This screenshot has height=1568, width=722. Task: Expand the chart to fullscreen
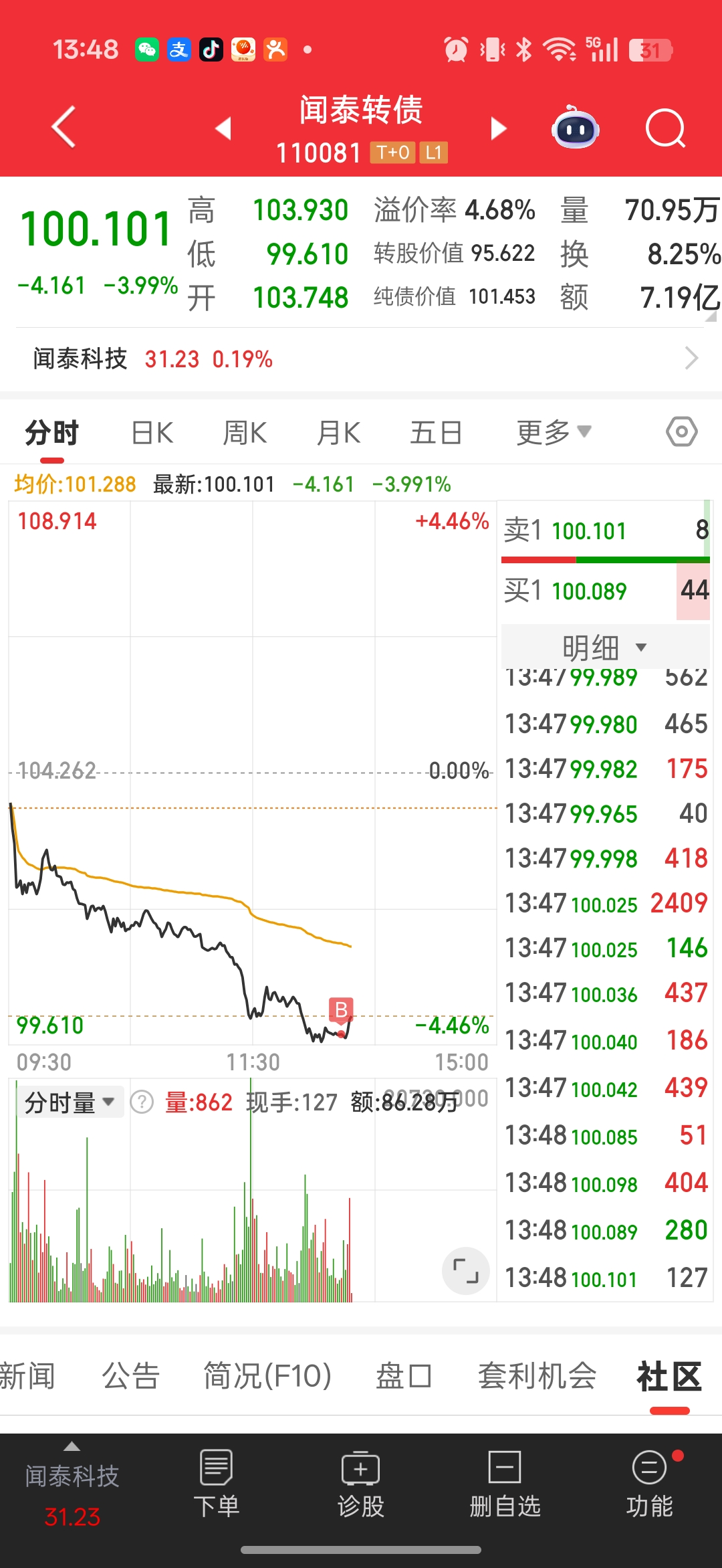click(x=465, y=1270)
